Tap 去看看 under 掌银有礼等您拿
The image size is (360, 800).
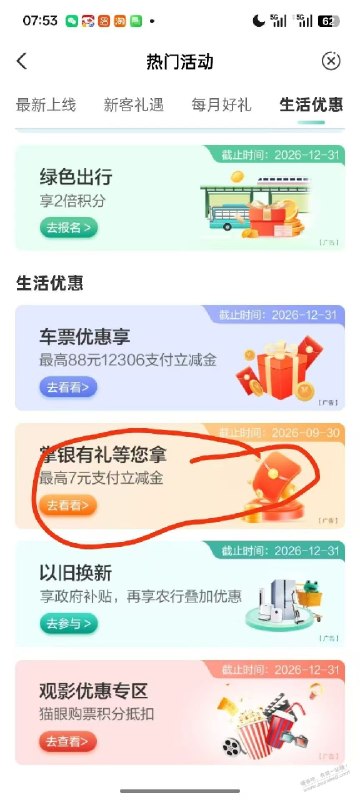[68, 506]
